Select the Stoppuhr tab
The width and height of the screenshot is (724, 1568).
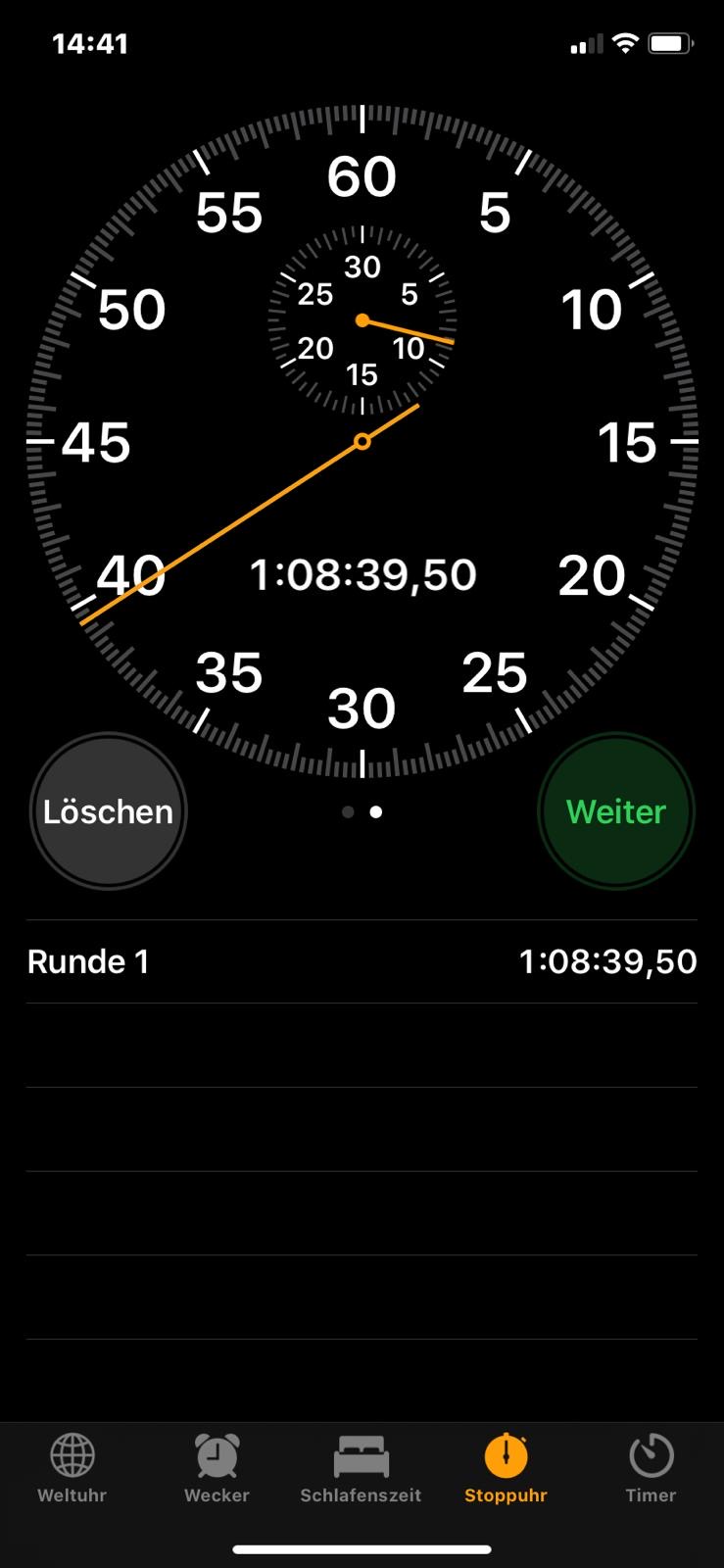pyautogui.click(x=506, y=1467)
